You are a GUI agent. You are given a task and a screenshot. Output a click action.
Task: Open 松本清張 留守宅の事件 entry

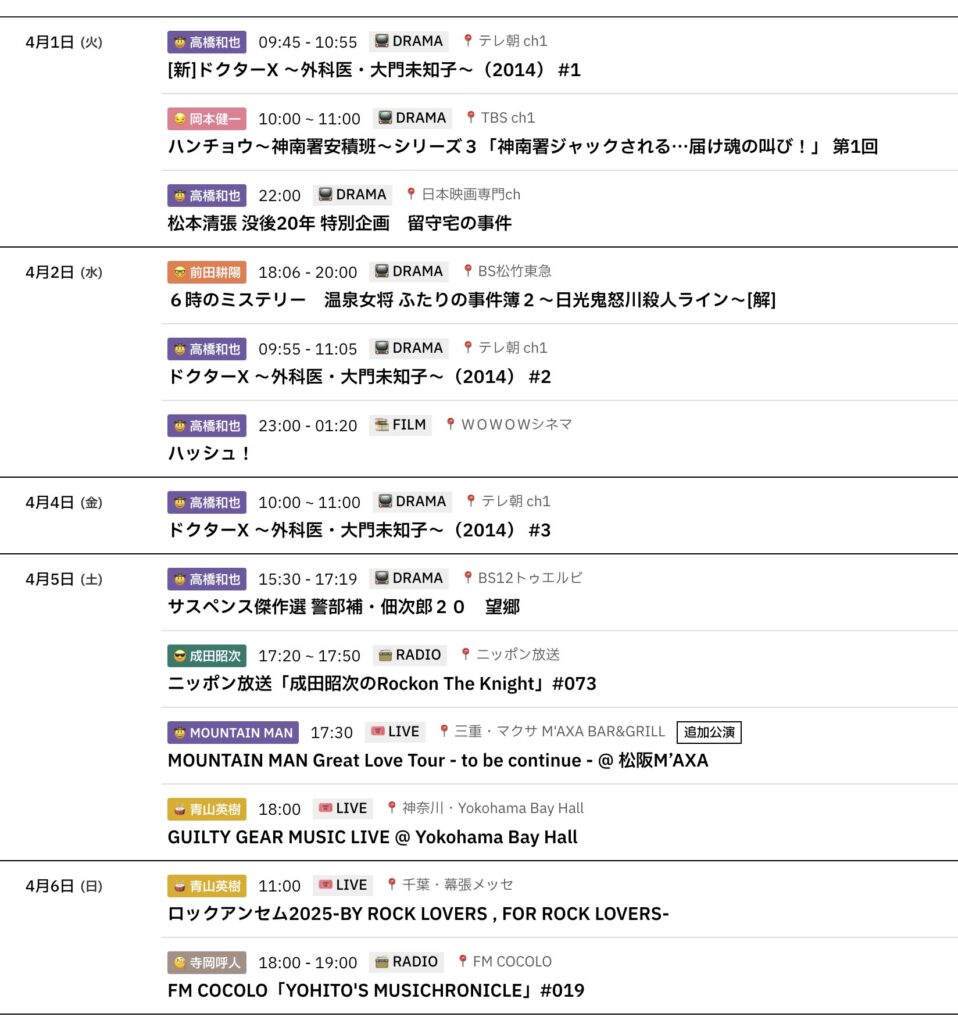pos(339,223)
